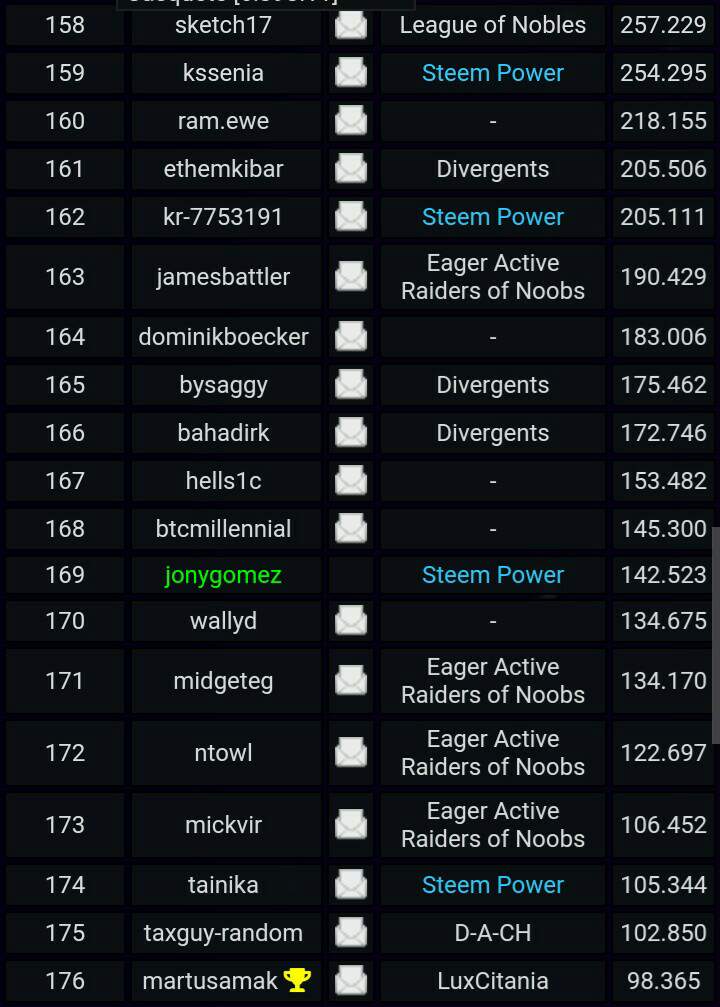Click the envelope icon beside ntowl
Screen dimensions: 720x1007
pyautogui.click(x=350, y=753)
